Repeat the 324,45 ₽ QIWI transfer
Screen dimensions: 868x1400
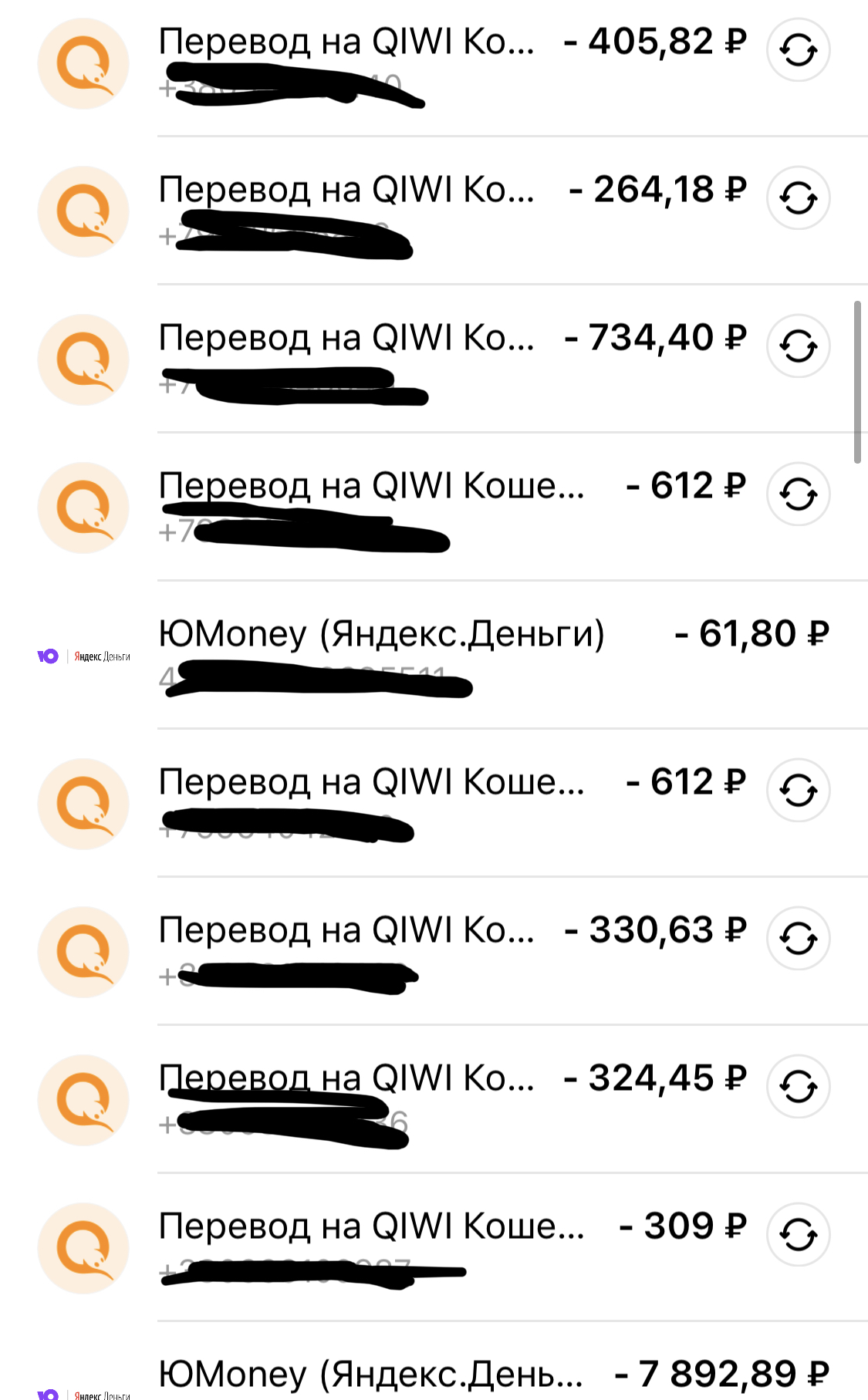tap(798, 1087)
